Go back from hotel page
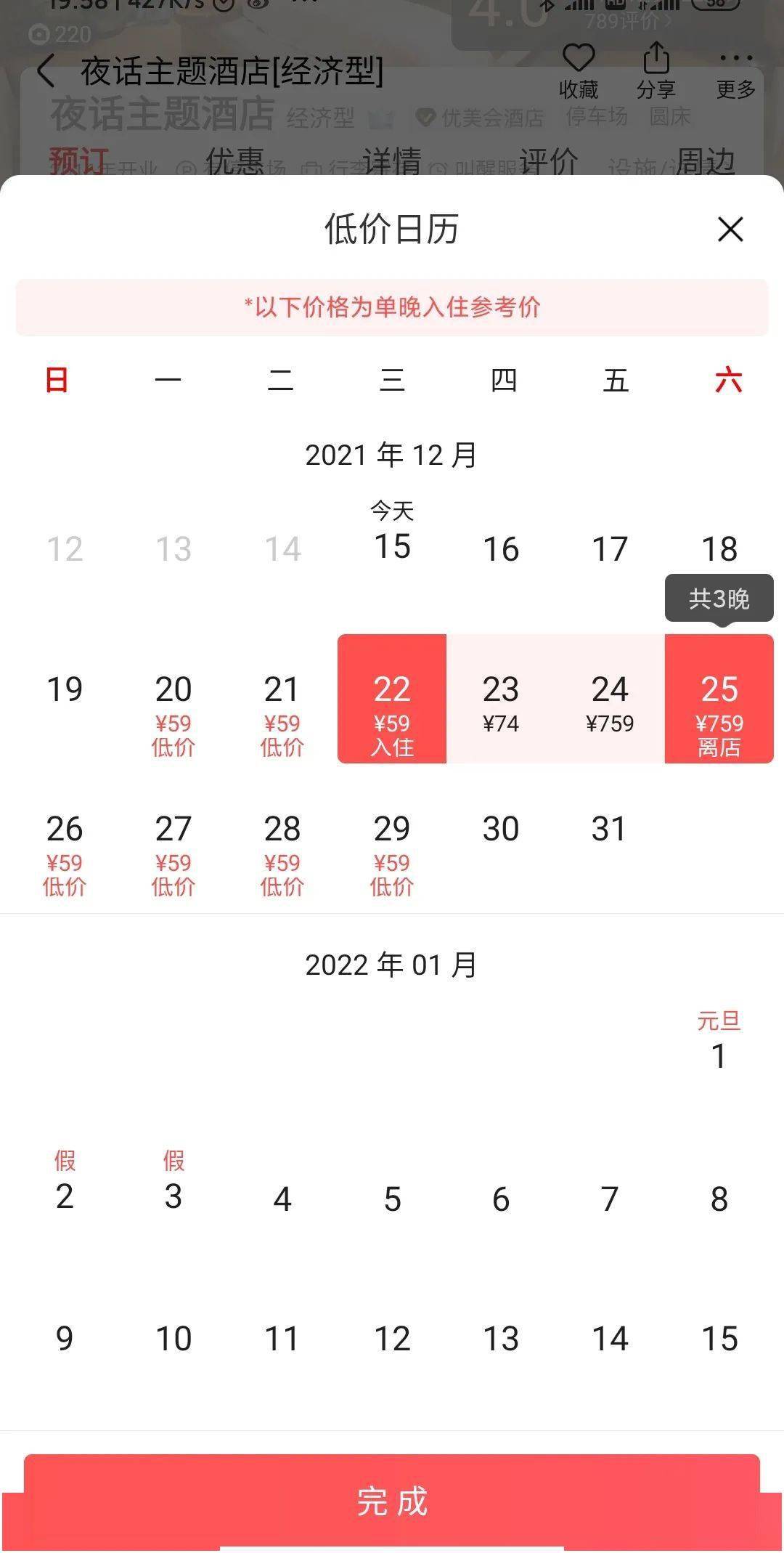The image size is (784, 1553). pyautogui.click(x=46, y=71)
